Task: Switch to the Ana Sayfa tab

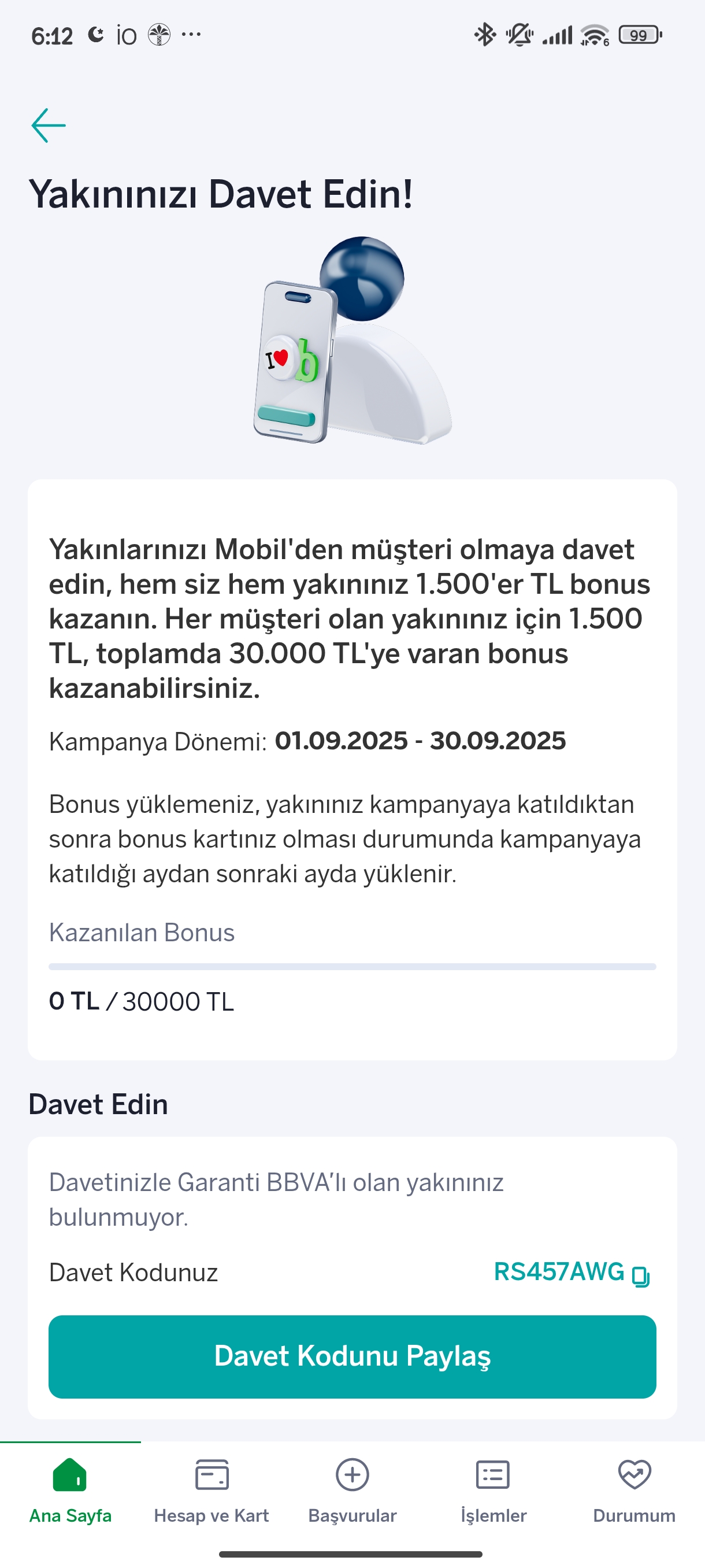Action: point(70,1491)
